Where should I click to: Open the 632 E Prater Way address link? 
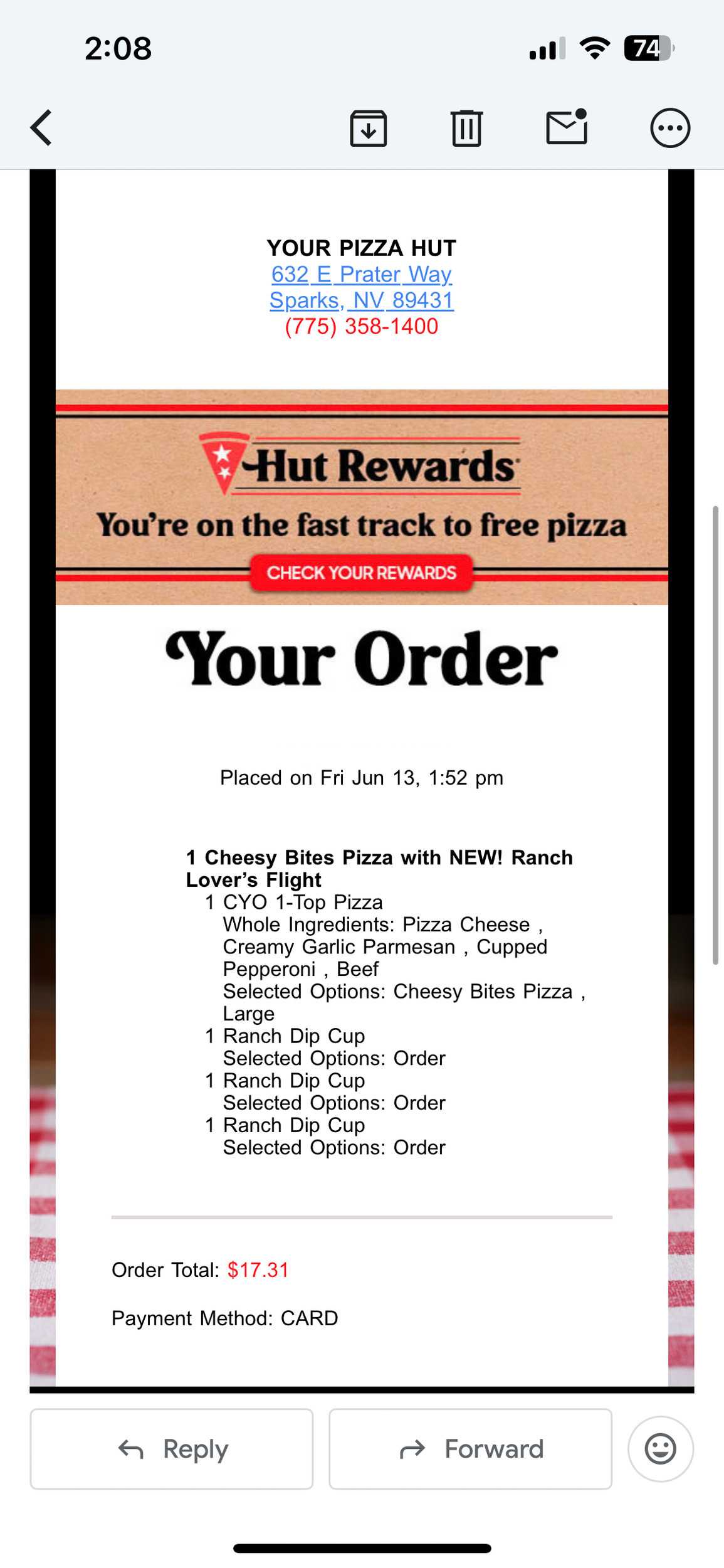(362, 275)
